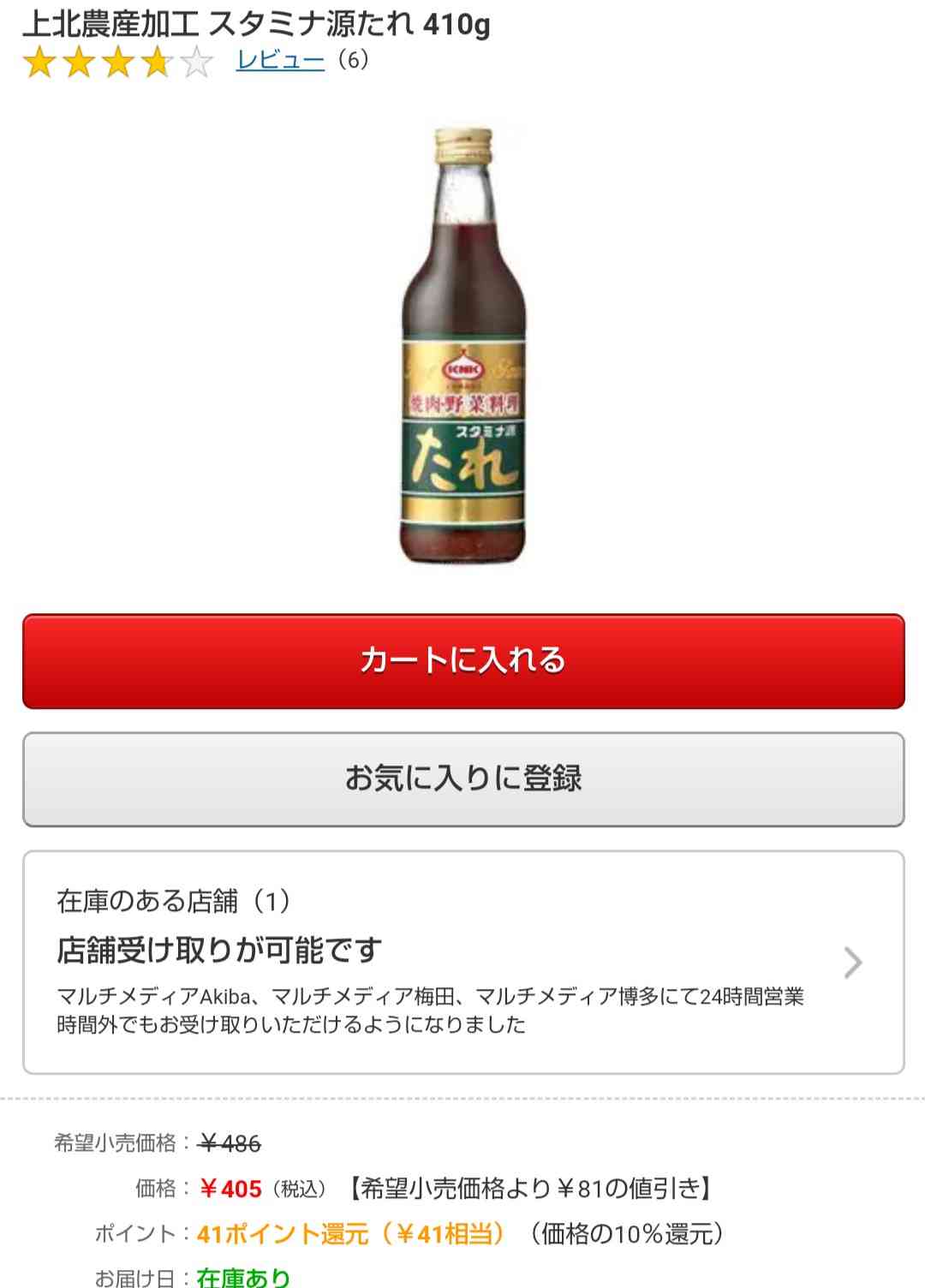View the product bottle image
925x1288 pixels.
[462, 347]
